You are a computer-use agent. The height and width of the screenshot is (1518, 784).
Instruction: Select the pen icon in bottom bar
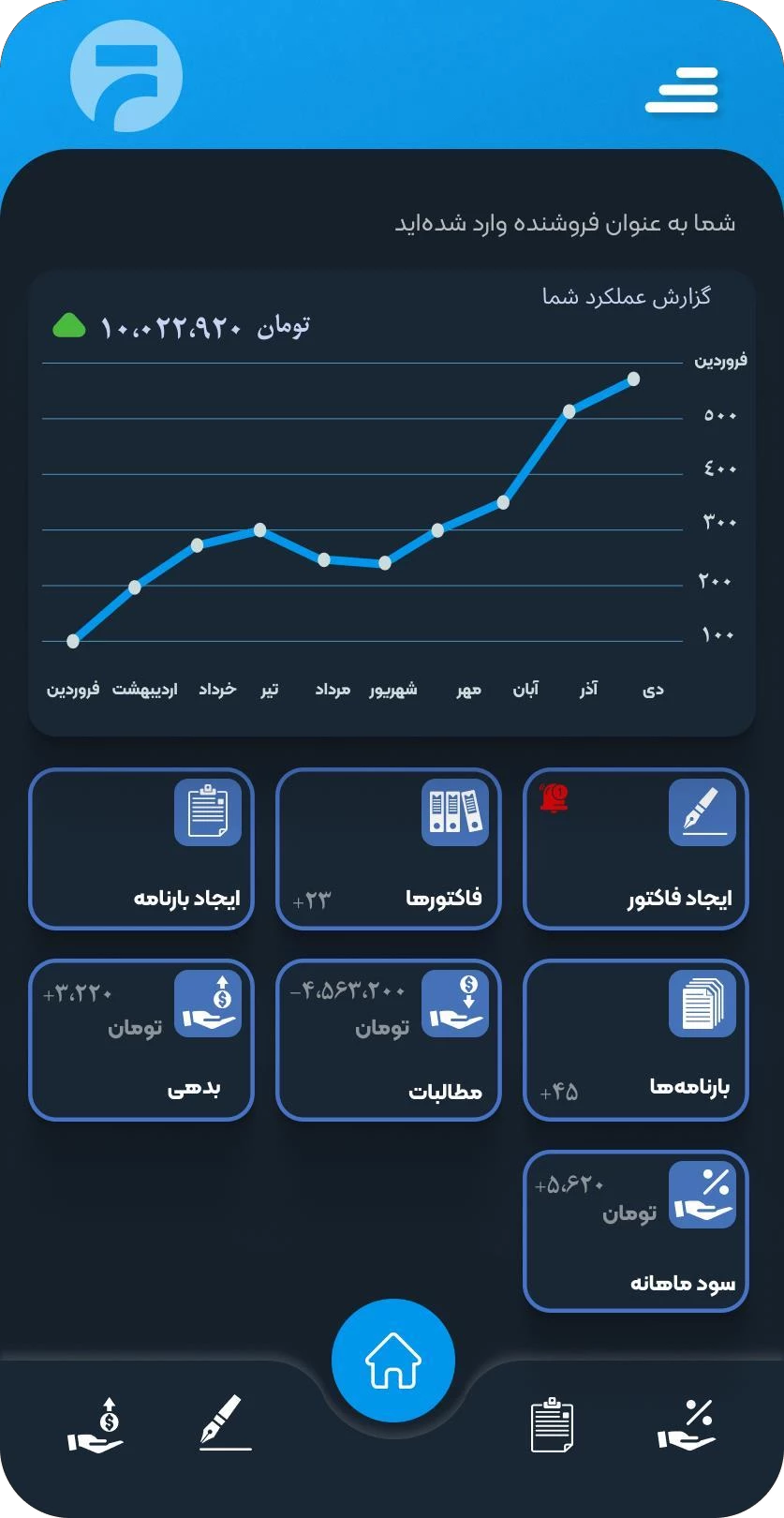click(x=226, y=1423)
